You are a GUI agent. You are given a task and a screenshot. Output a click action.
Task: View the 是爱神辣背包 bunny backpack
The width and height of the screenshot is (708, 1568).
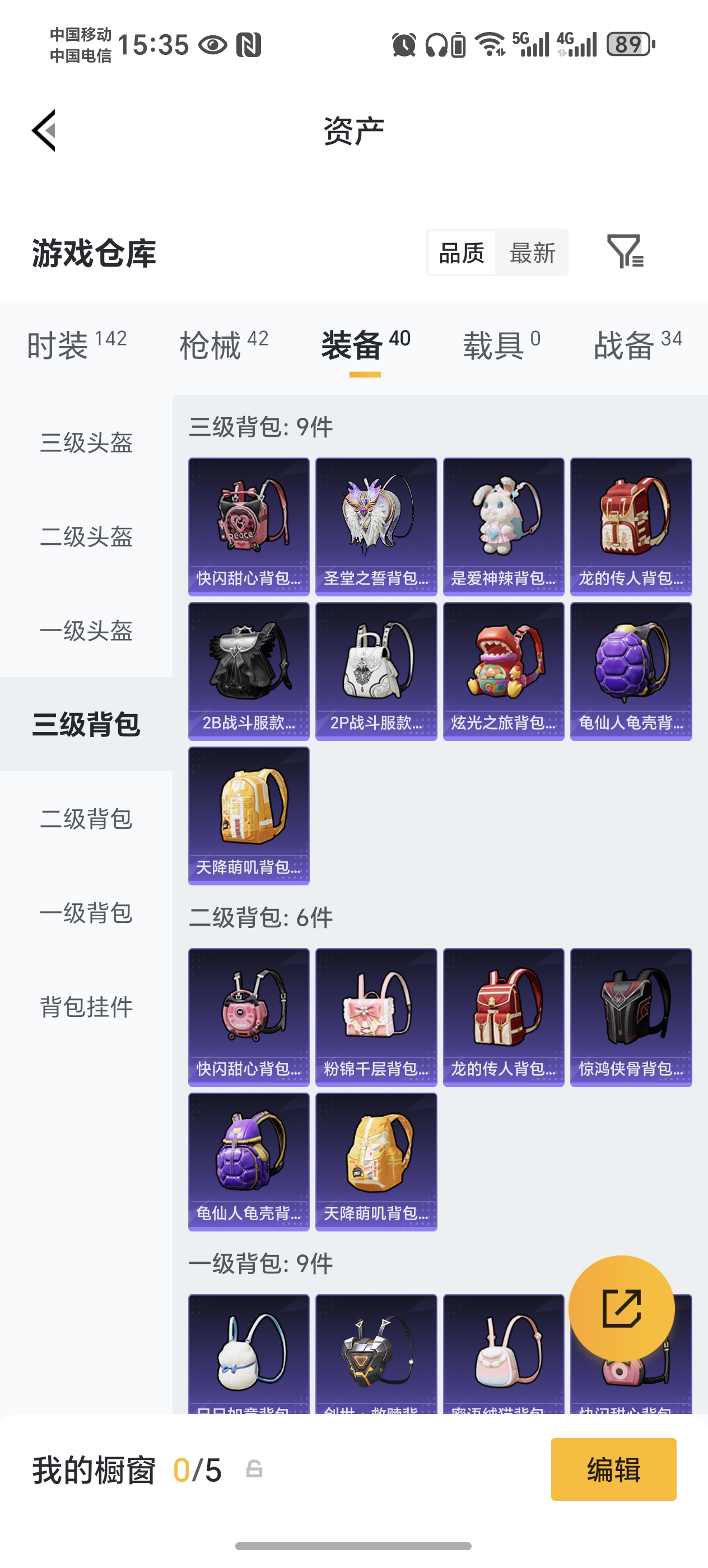click(504, 526)
